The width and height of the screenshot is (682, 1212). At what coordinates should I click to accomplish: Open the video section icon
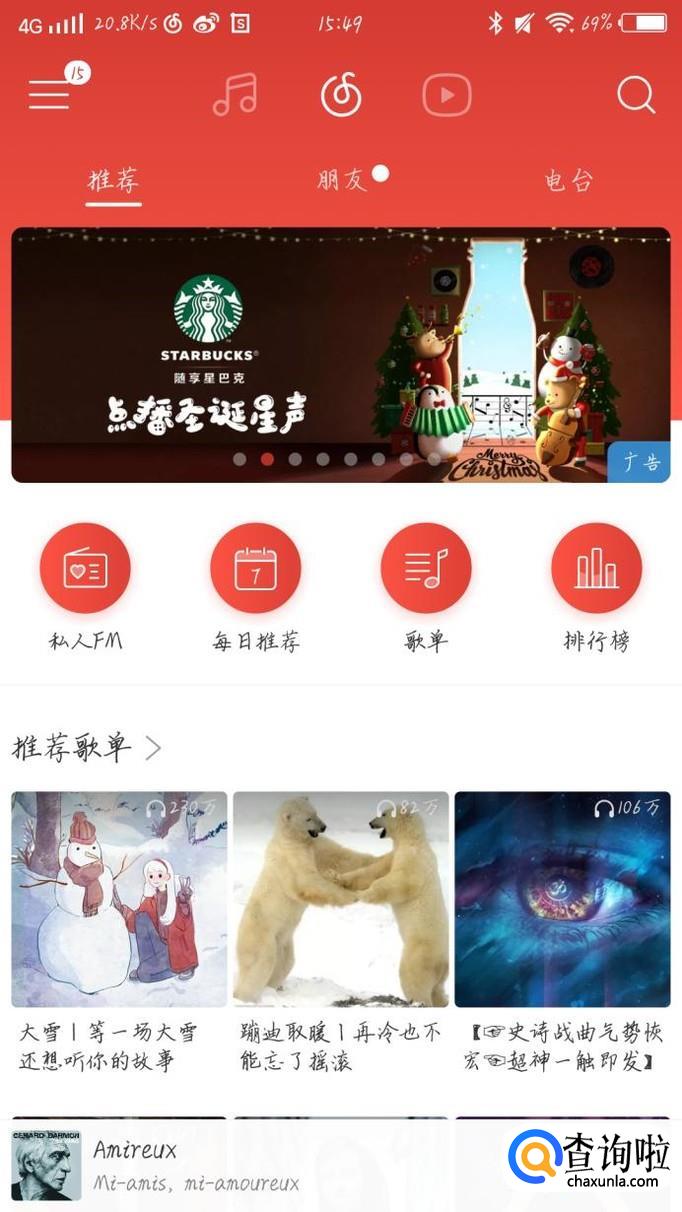pyautogui.click(x=446, y=96)
